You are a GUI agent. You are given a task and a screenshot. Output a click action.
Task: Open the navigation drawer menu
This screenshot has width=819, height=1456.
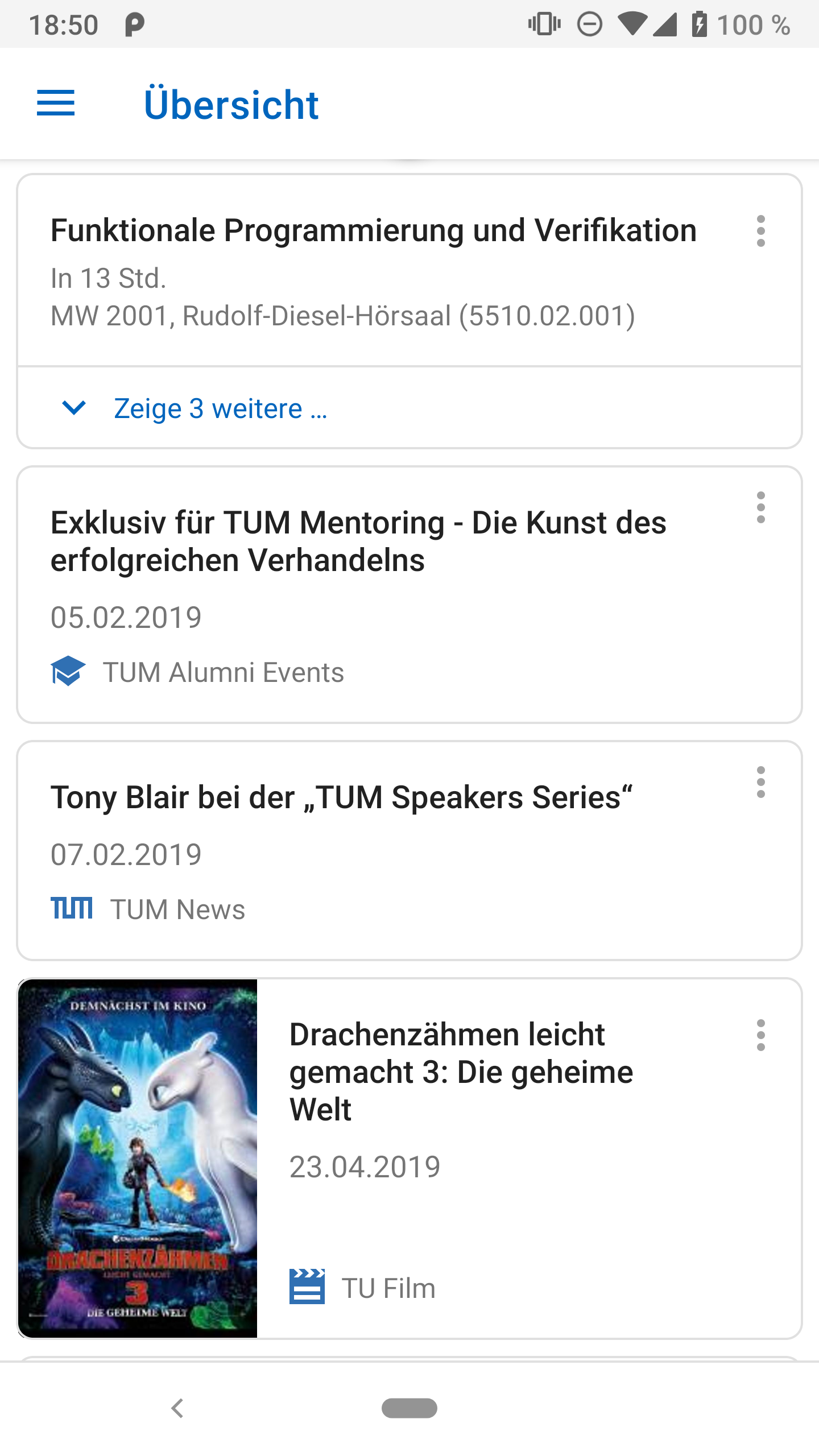click(x=56, y=104)
